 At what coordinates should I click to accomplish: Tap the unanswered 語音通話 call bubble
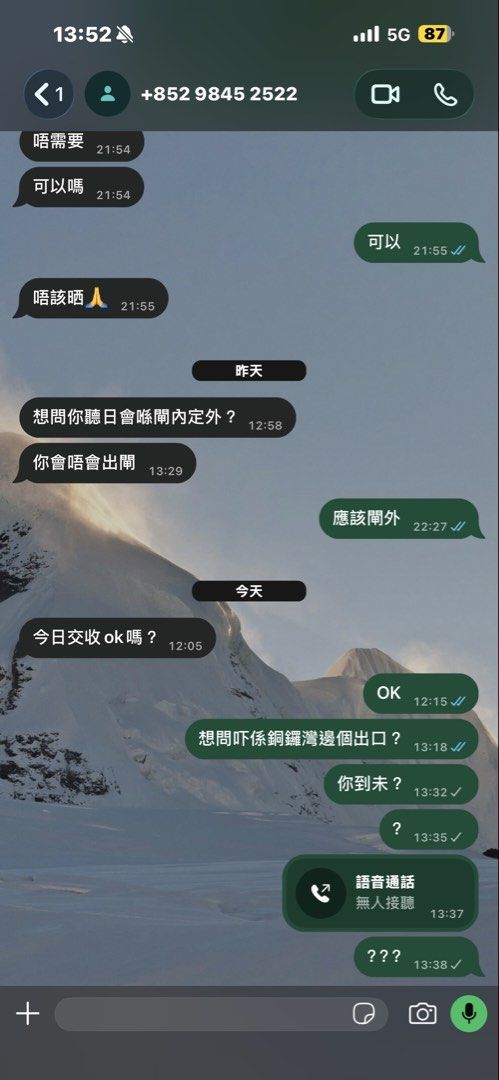(380, 893)
